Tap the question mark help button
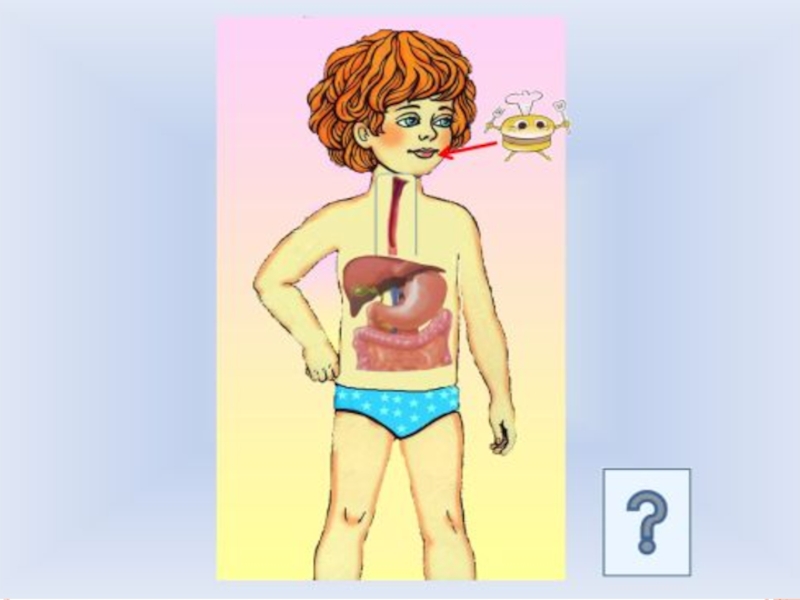This screenshot has width=800, height=600. pos(646,521)
